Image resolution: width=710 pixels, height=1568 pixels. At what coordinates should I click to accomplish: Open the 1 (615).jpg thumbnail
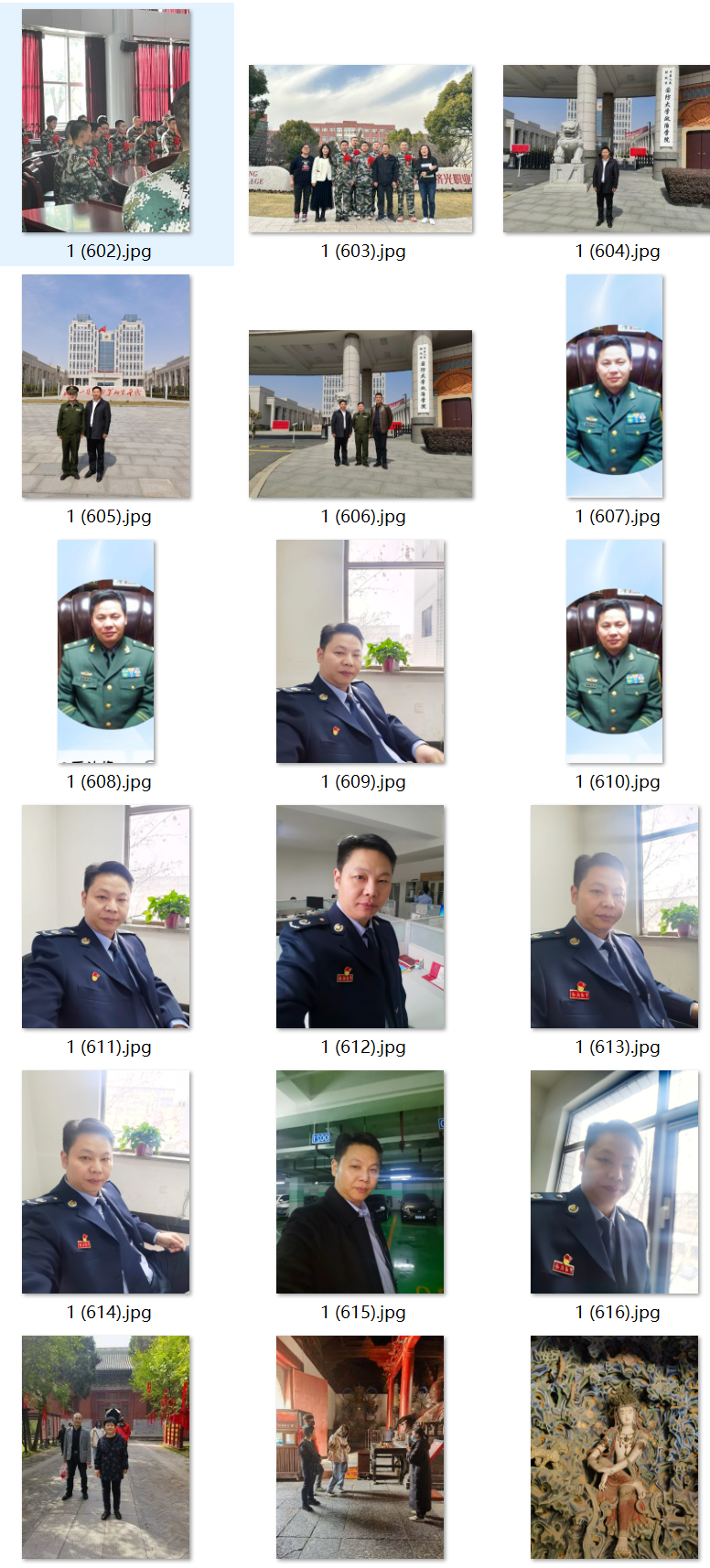point(360,1182)
